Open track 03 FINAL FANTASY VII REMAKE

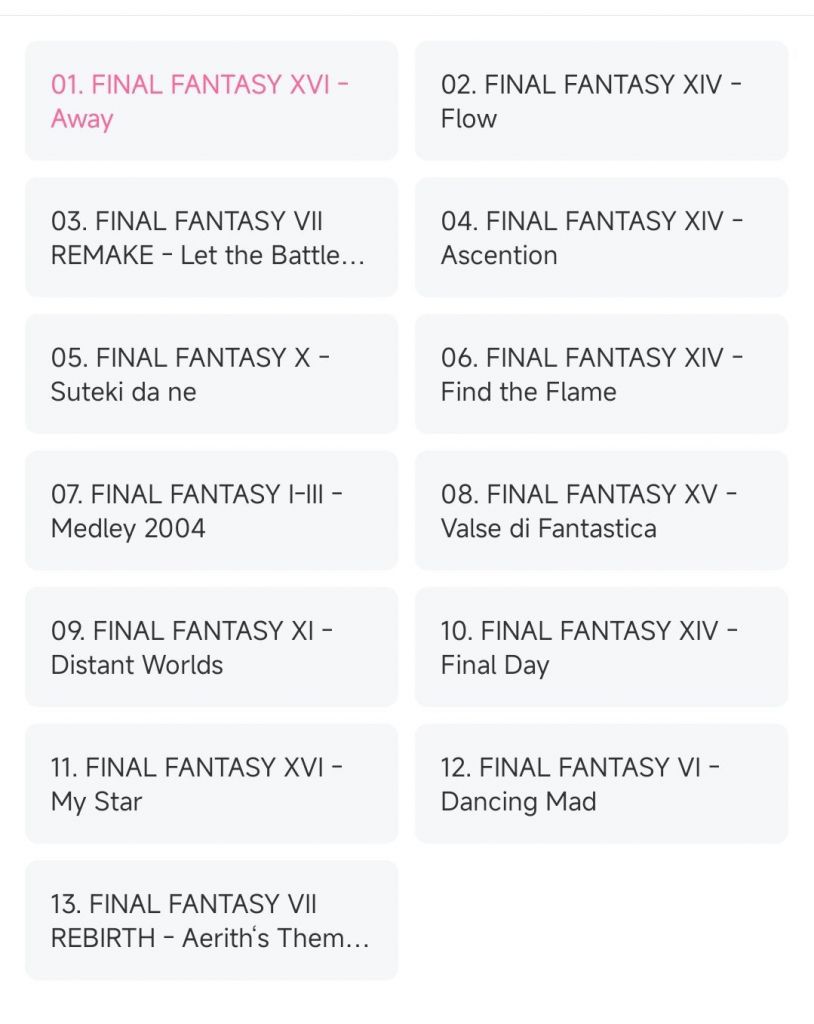(211, 238)
